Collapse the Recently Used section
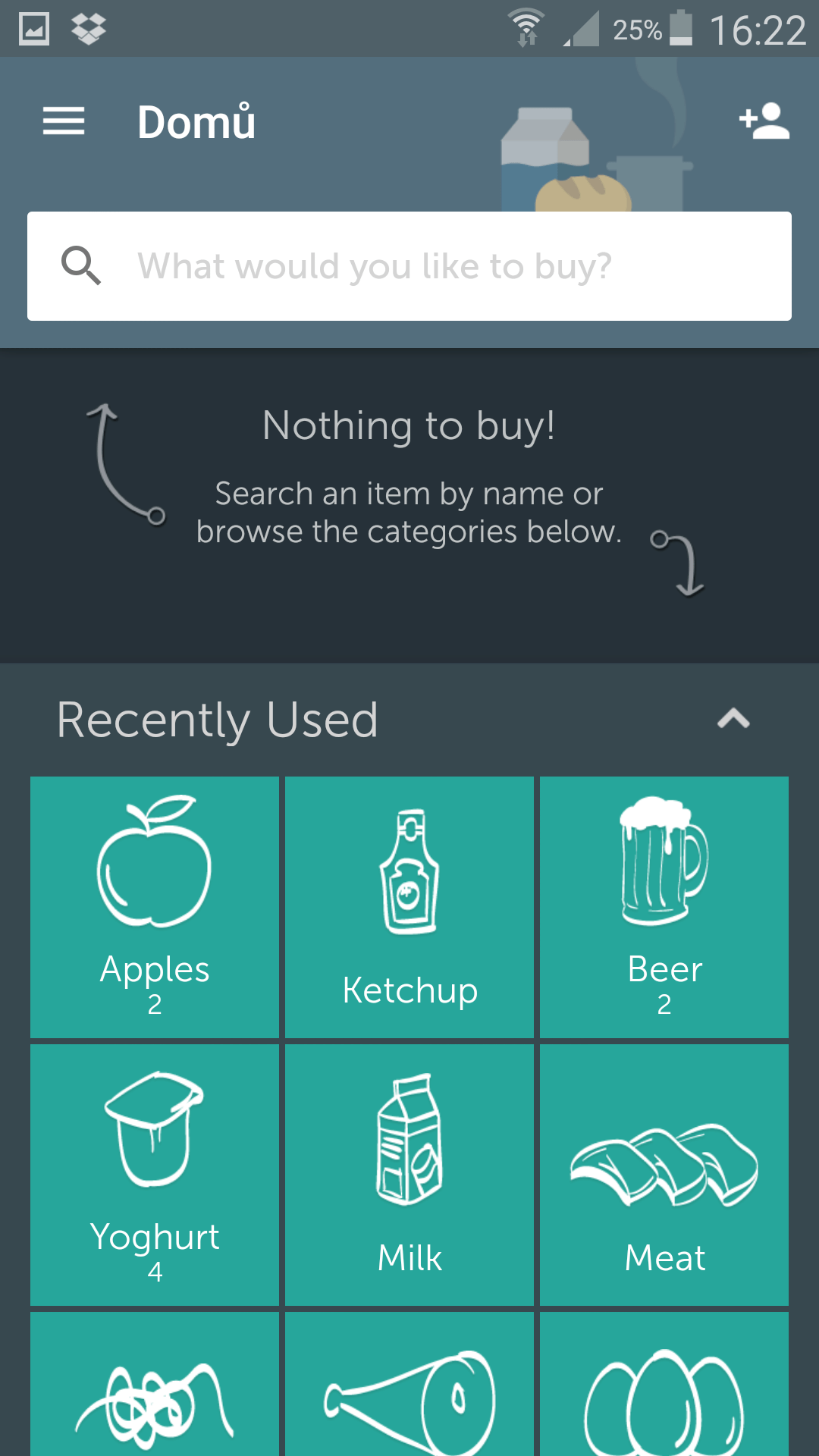The width and height of the screenshot is (819, 1456). point(733,718)
